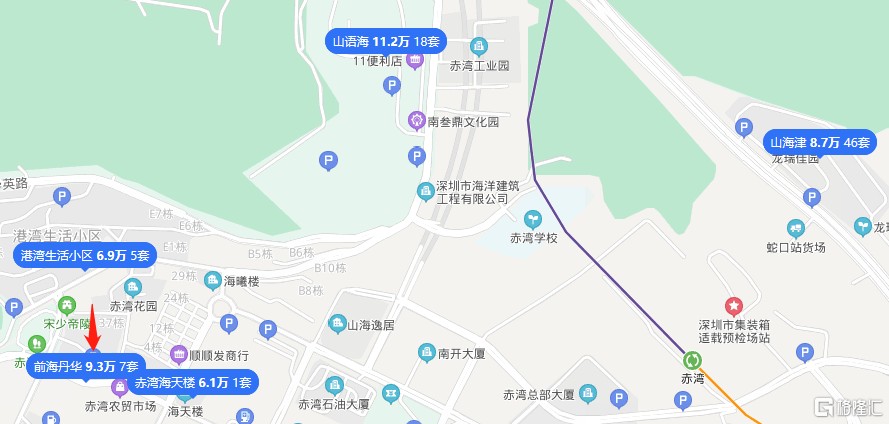Select the 山海津 8.7万 46套 marker
The image size is (889, 424).
[x=820, y=143]
